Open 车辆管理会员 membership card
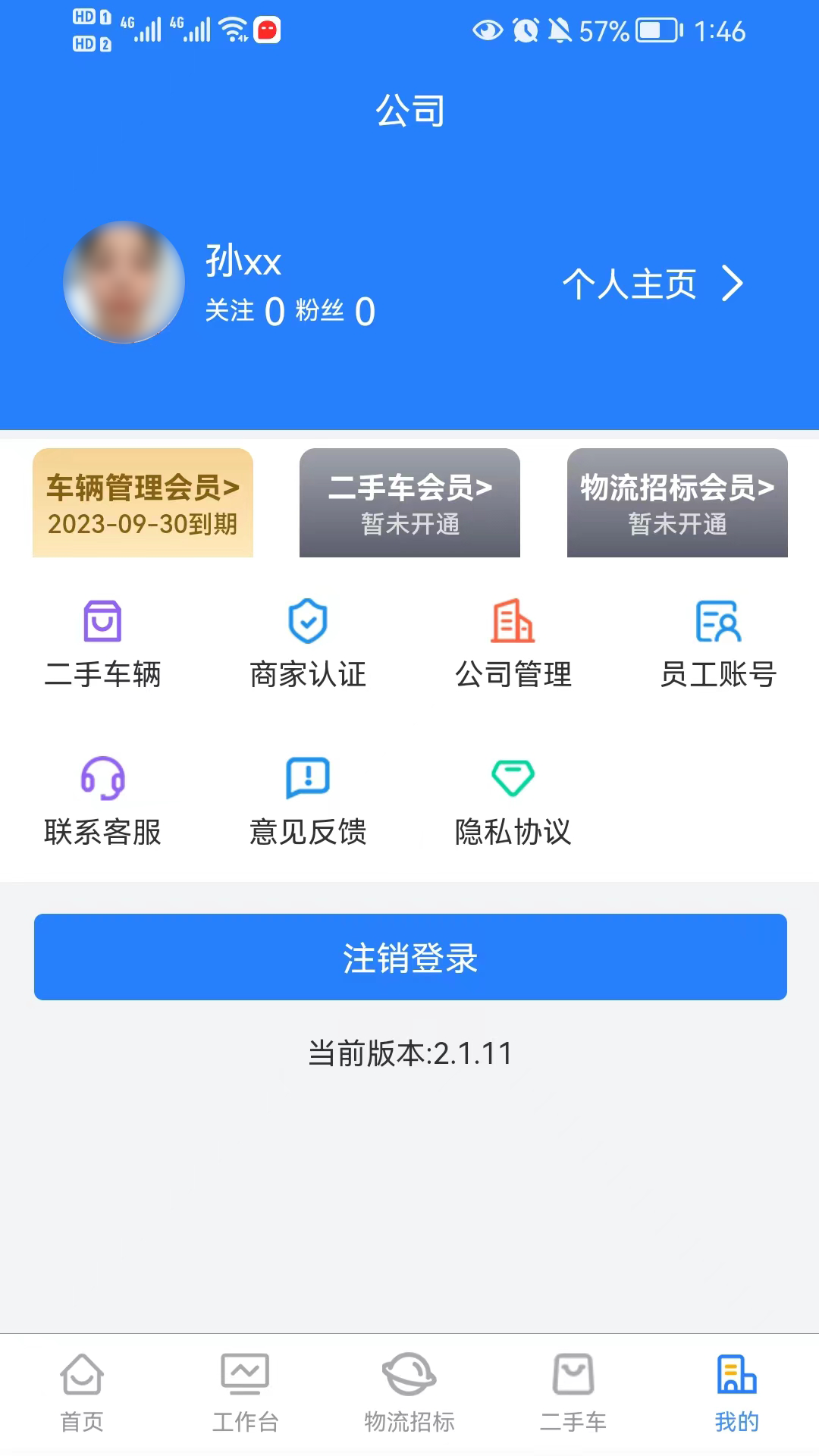Image resolution: width=819 pixels, height=1456 pixels. 143,503
